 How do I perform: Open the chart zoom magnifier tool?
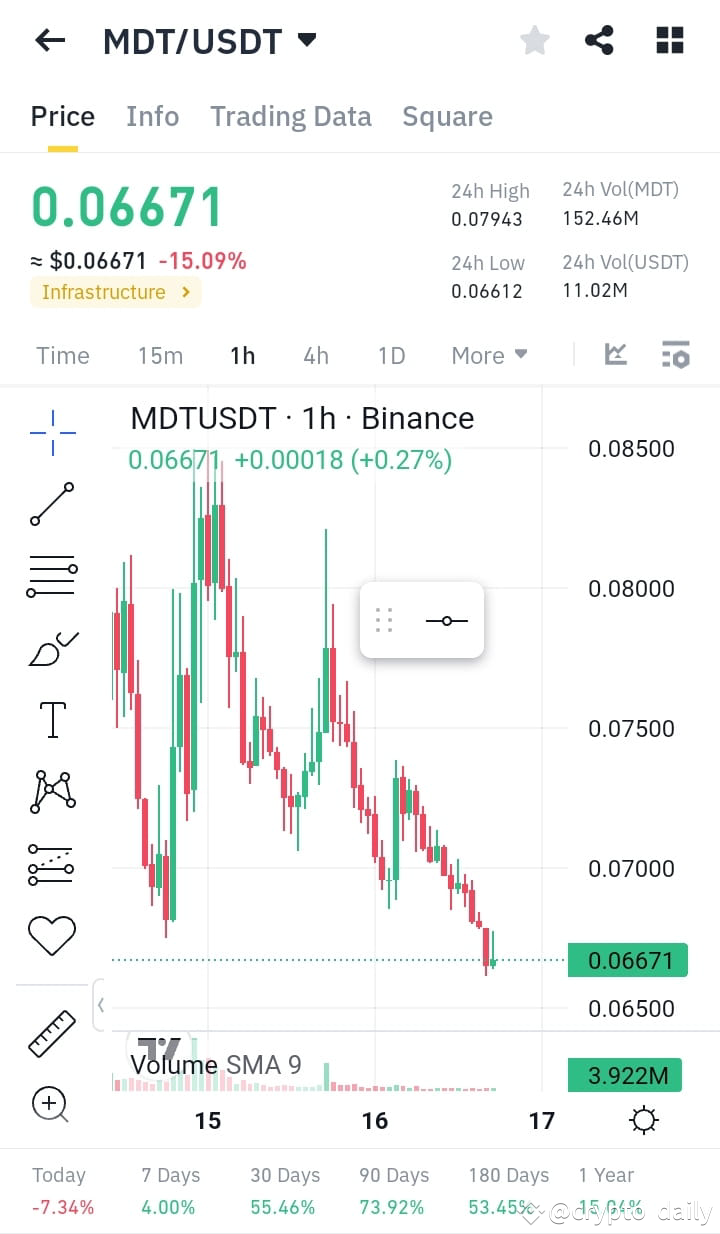tap(51, 1103)
